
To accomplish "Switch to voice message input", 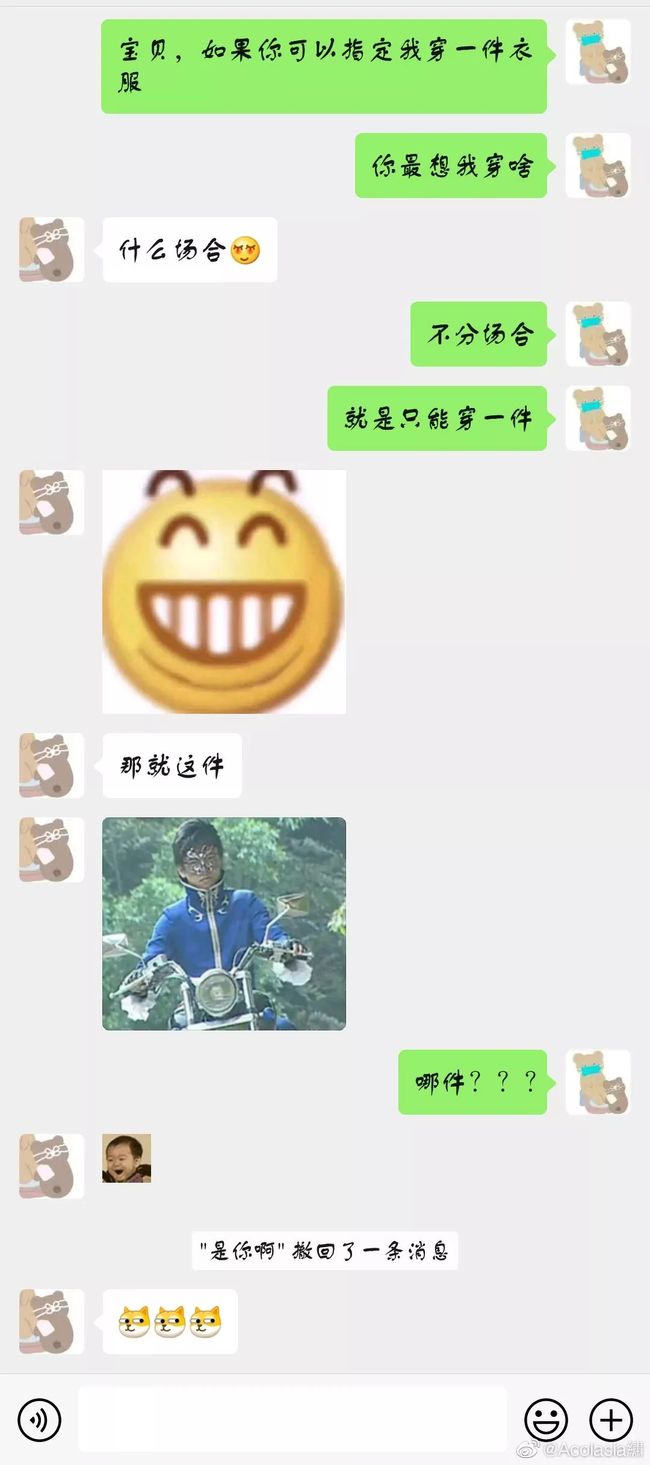I will (x=39, y=1419).
